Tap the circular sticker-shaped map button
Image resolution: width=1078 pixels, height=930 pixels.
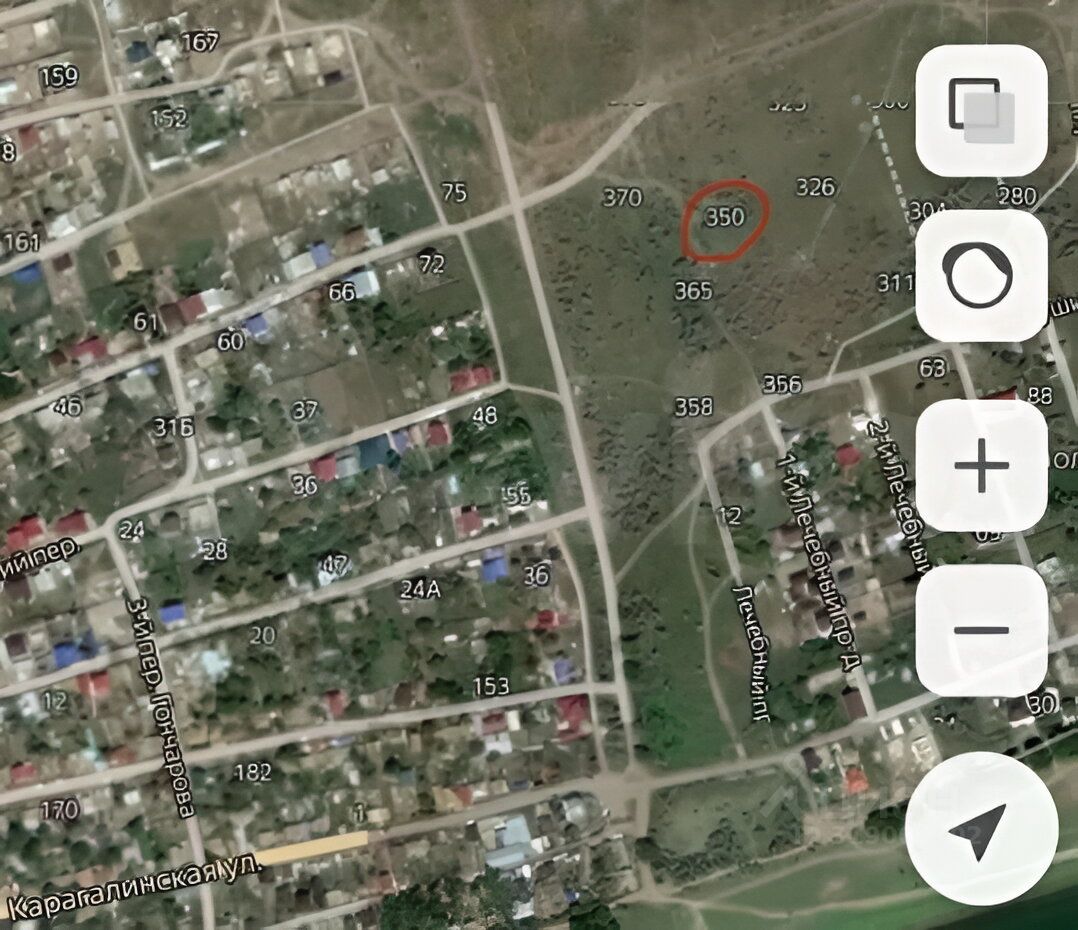click(x=981, y=275)
